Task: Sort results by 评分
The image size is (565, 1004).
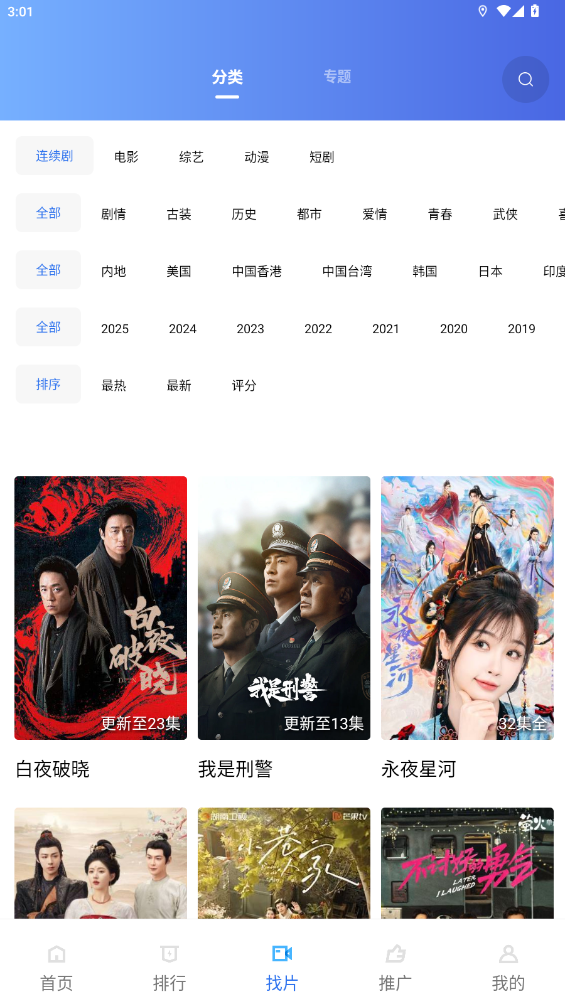Action: (x=244, y=385)
